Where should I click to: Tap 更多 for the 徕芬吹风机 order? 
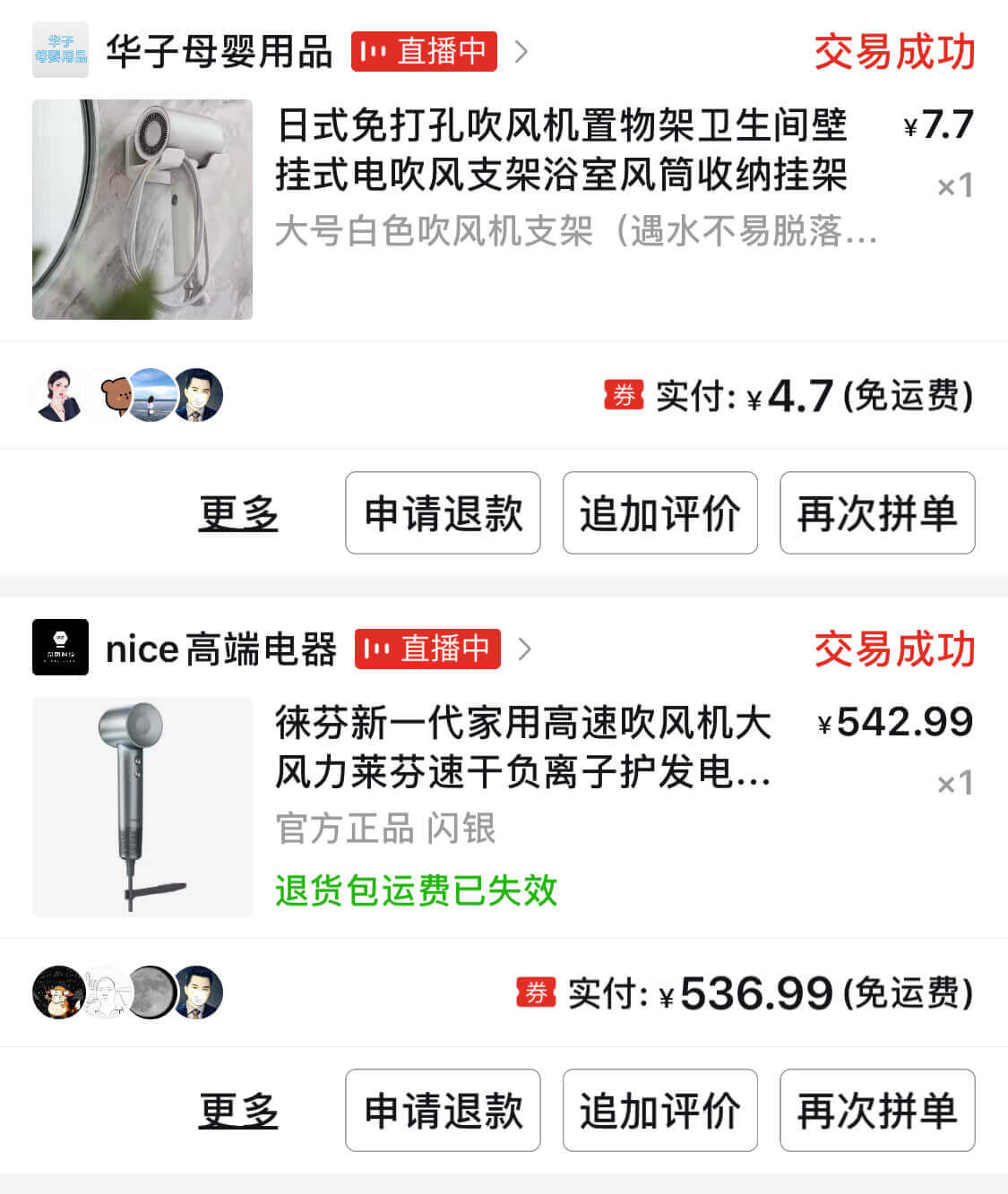coord(238,1111)
